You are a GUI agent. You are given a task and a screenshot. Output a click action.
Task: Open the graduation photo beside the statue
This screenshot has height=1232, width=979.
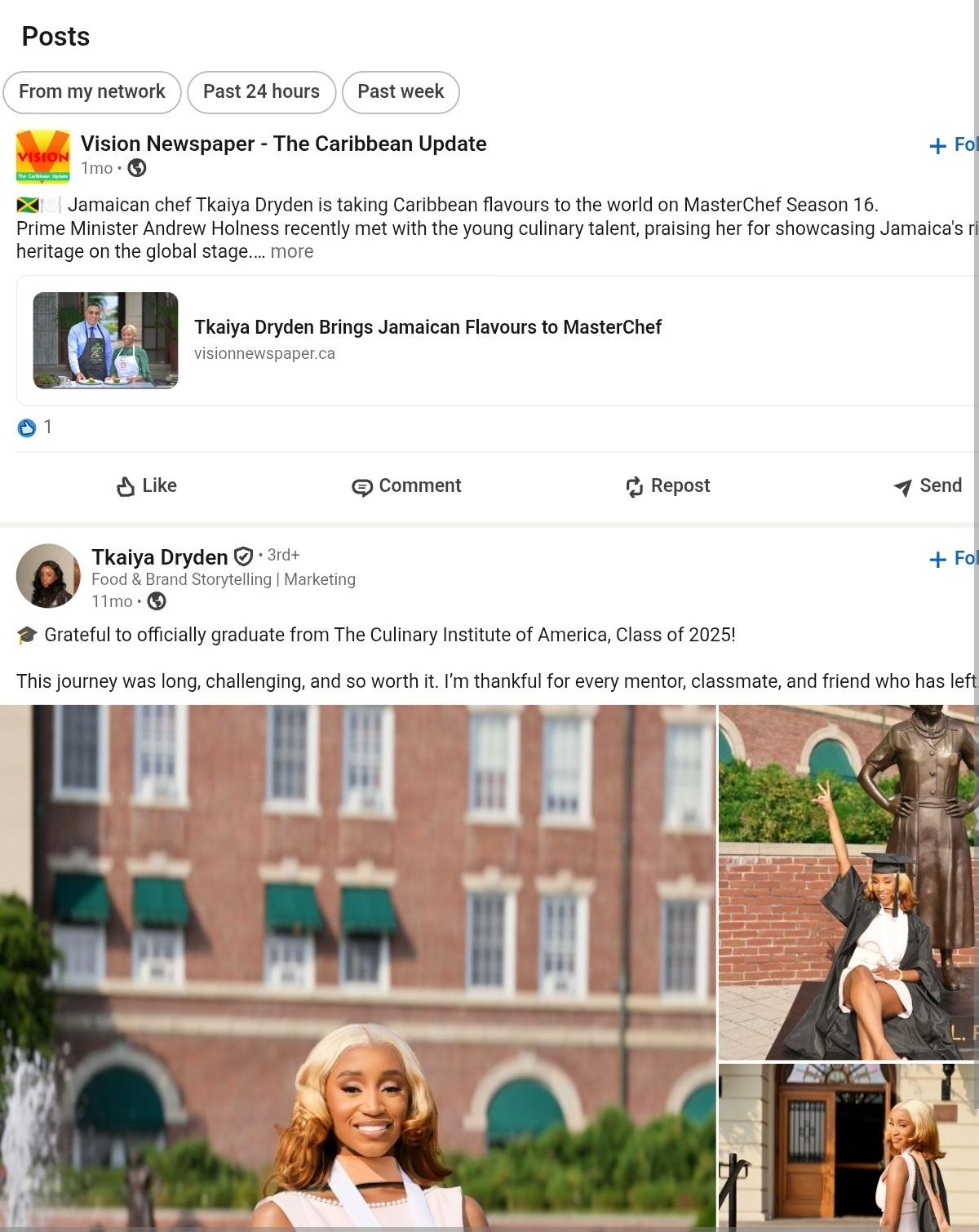tap(848, 882)
